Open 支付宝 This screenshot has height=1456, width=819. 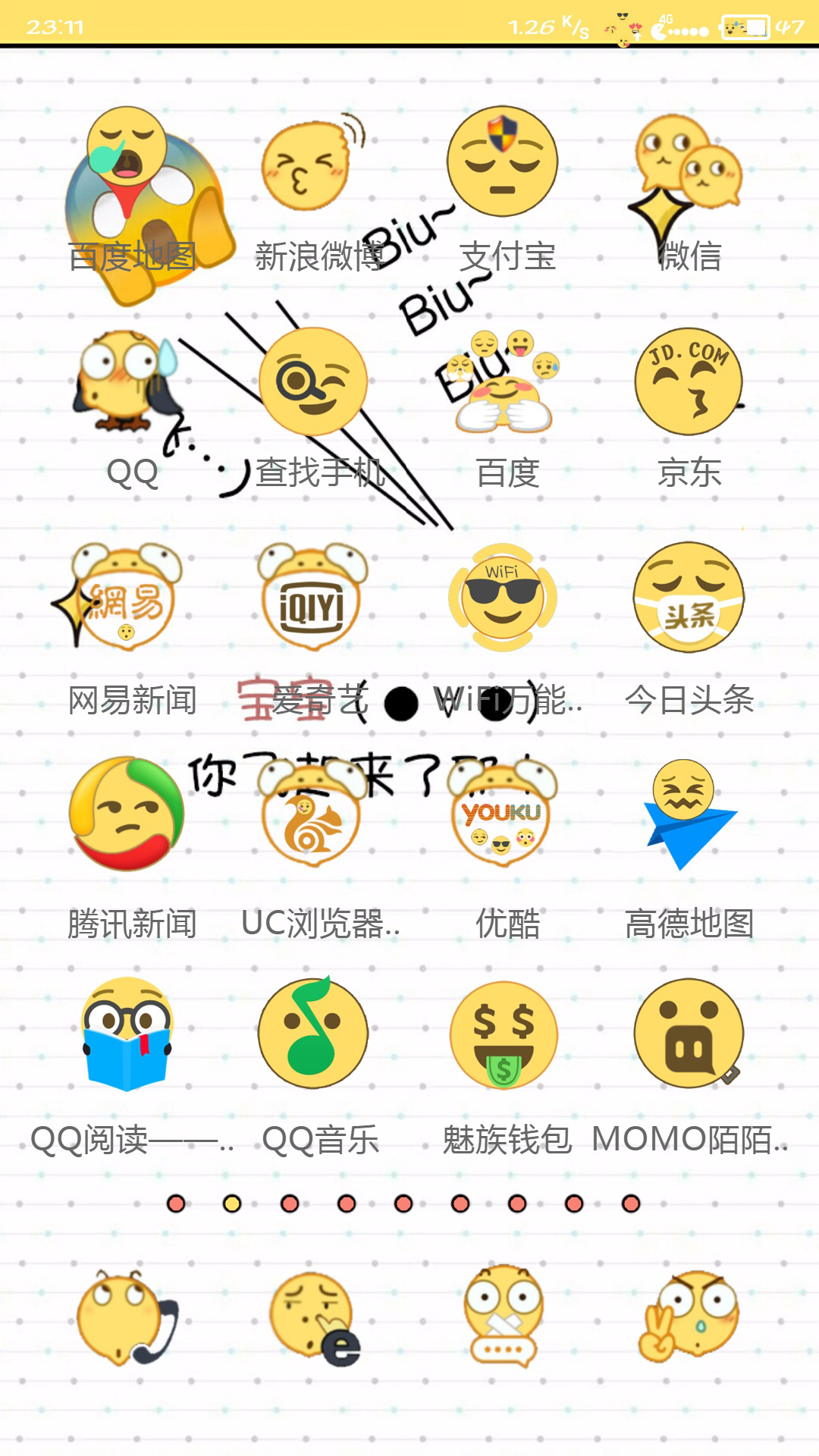(502, 162)
